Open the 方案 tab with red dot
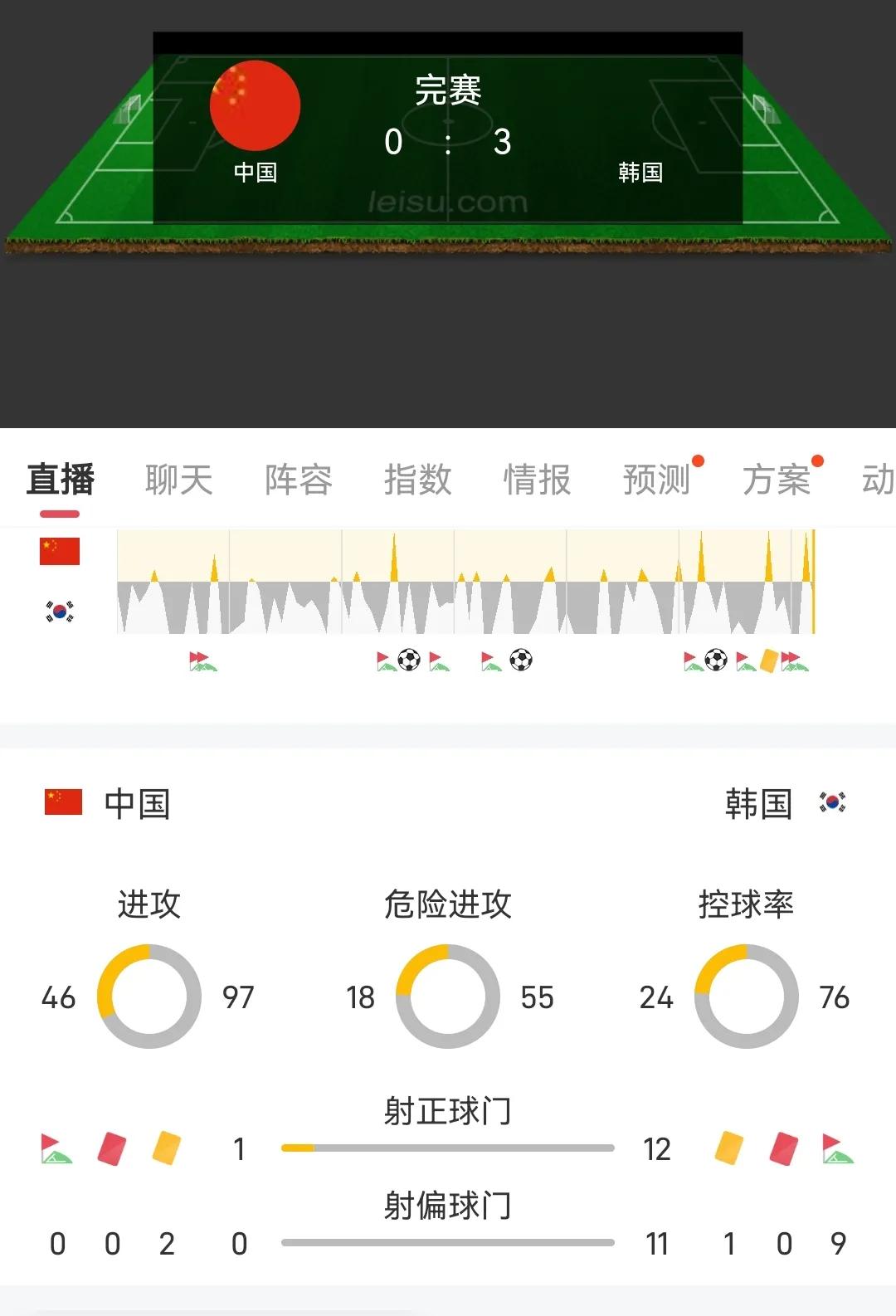The height and width of the screenshot is (1316, 896). (777, 480)
